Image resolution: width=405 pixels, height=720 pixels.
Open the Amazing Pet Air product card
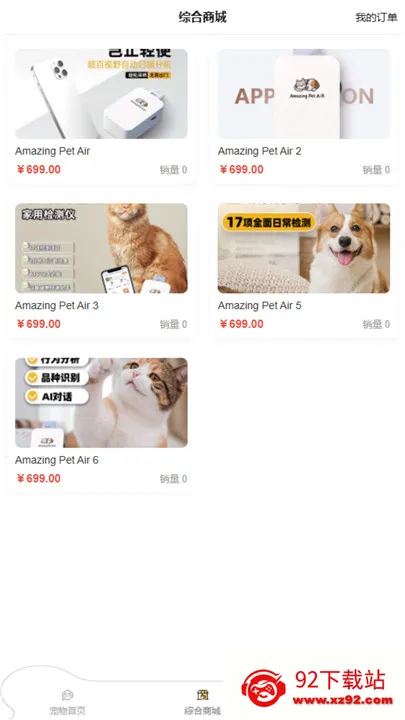(x=101, y=114)
